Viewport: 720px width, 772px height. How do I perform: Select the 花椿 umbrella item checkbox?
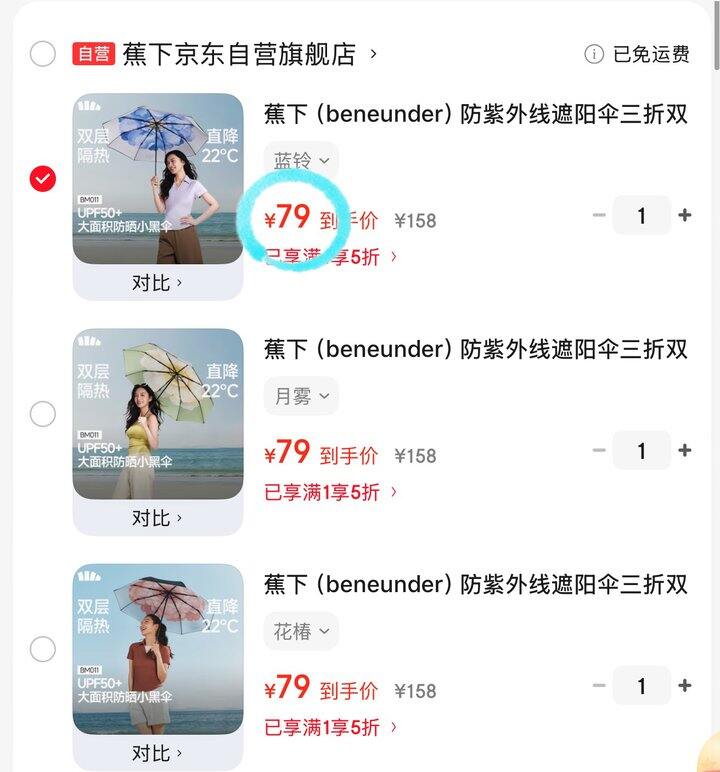42,649
